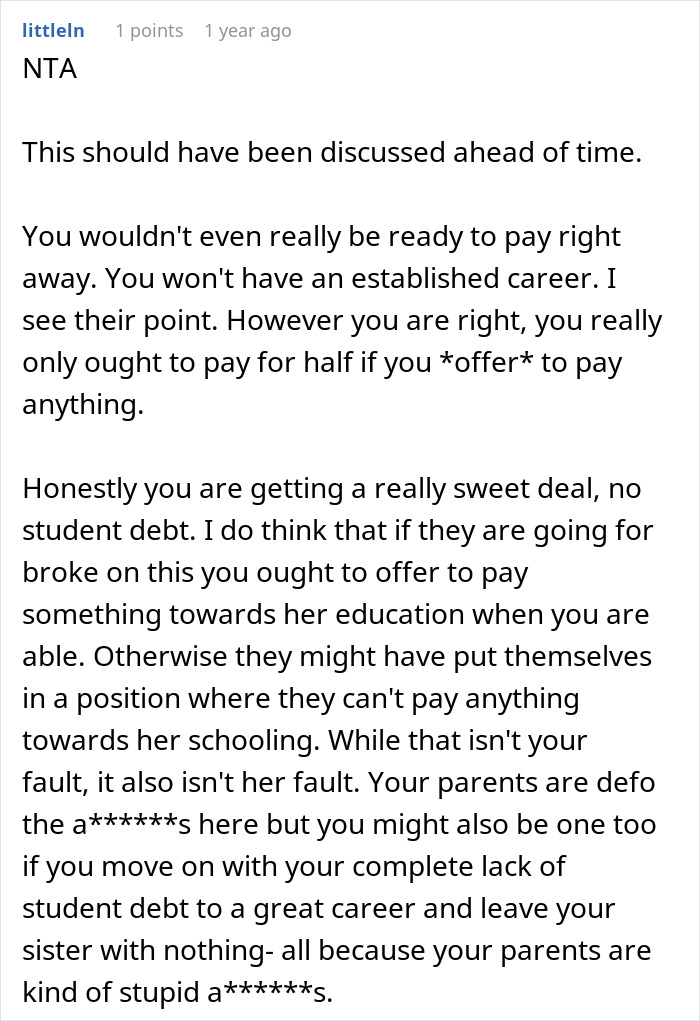Open littleln's user profile
This screenshot has width=700, height=1021.
[x=53, y=31]
